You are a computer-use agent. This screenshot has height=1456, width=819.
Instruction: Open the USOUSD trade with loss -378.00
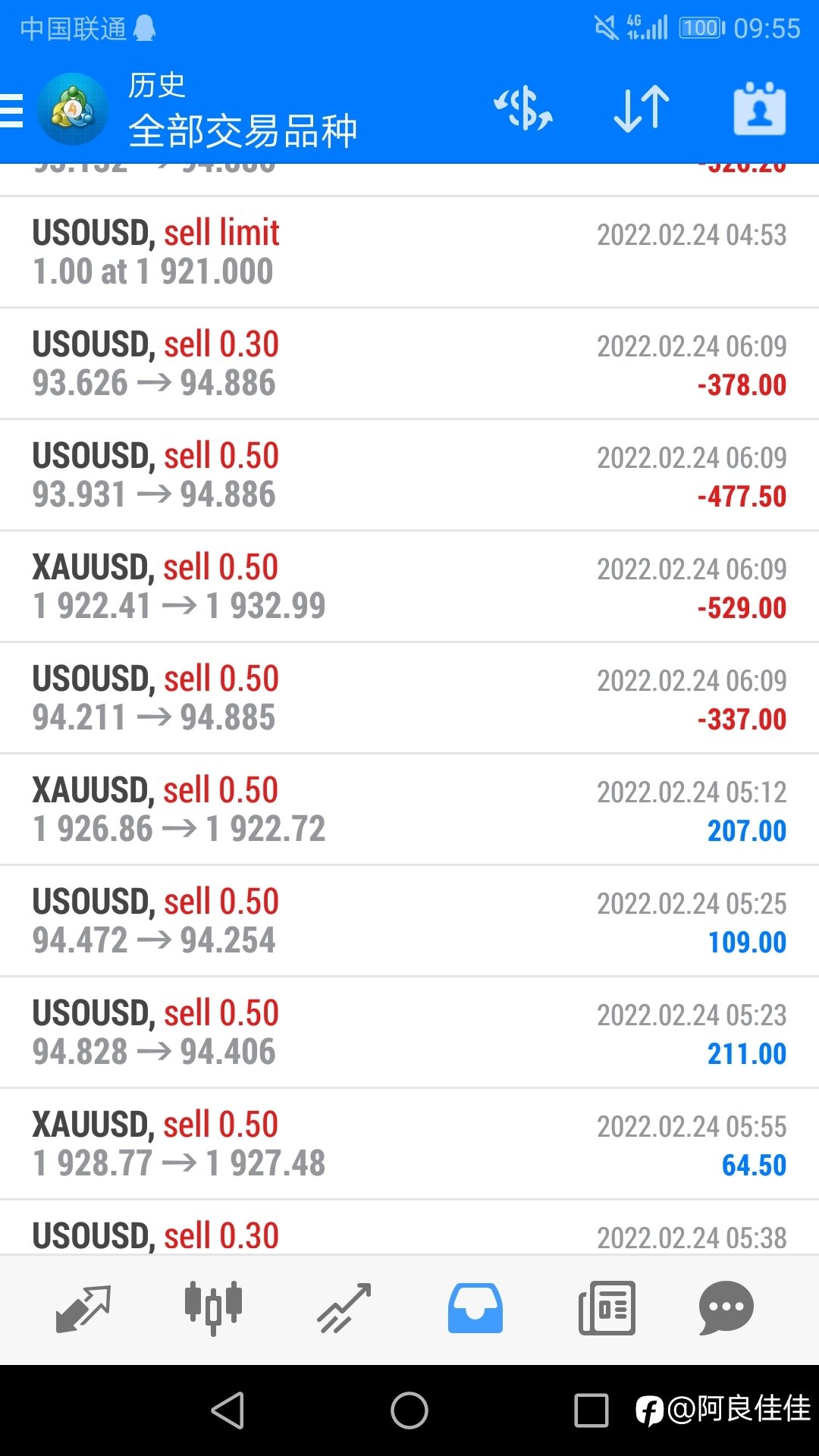pos(409,364)
